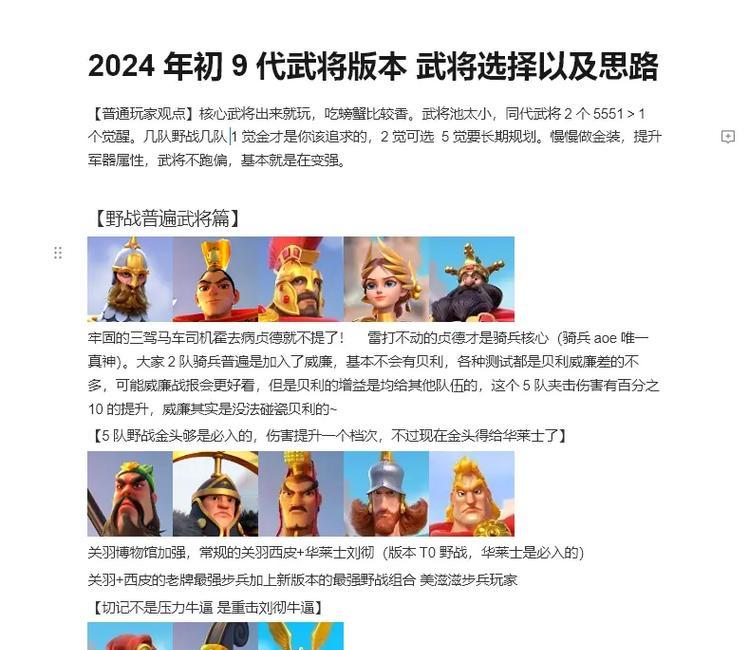Image resolution: width=749 pixels, height=650 pixels.
Task: Open the first commander image strip
Action: pyautogui.click(x=300, y=279)
